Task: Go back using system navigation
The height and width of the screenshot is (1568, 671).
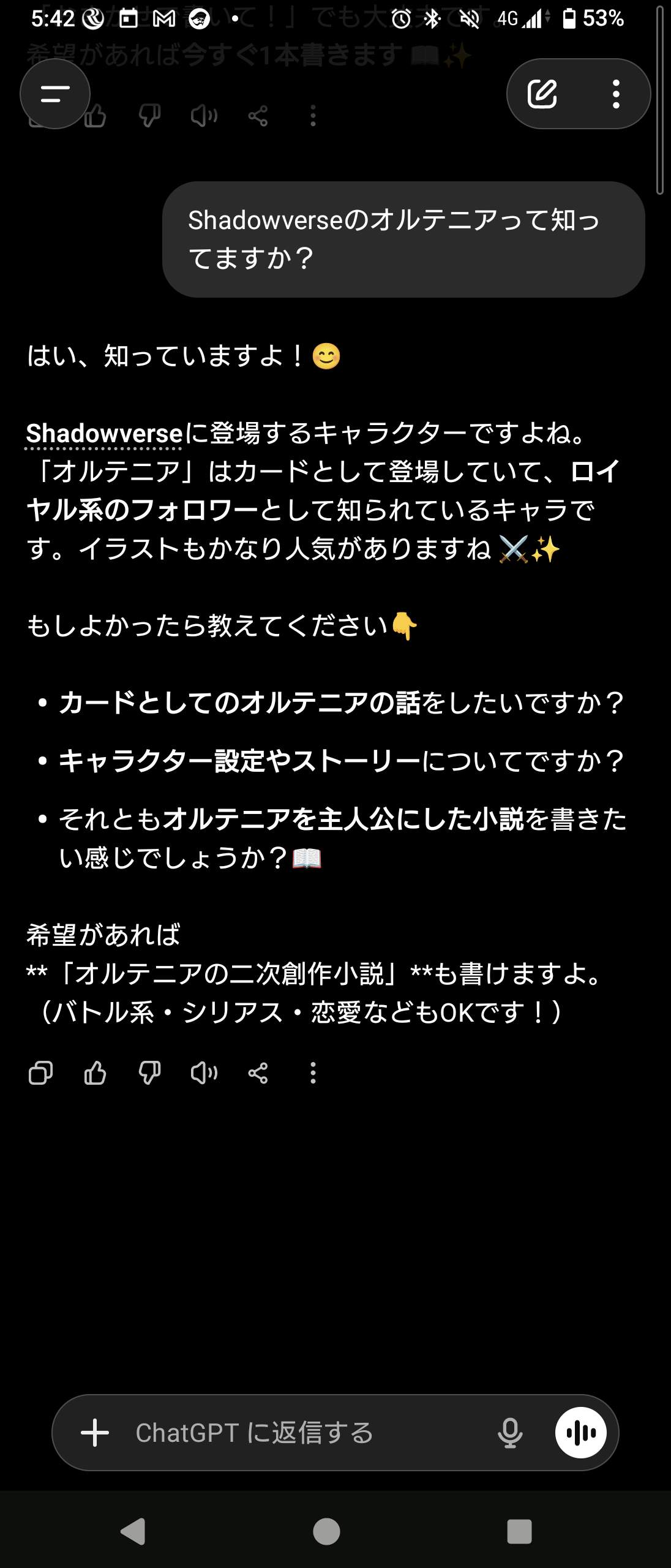Action: click(133, 1532)
